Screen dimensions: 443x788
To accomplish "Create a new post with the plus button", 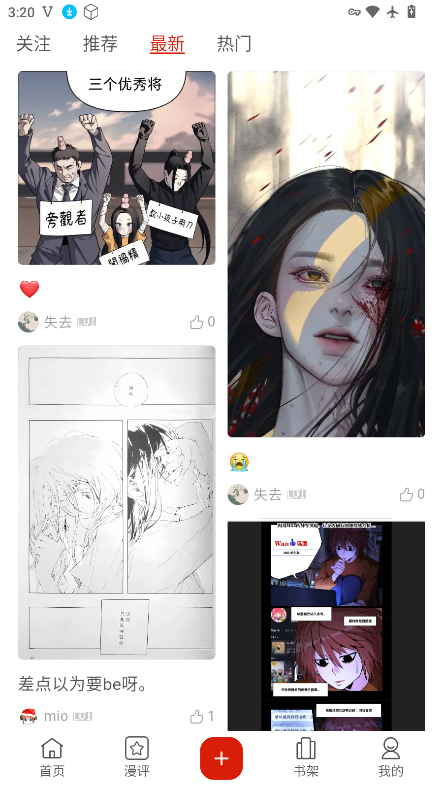I will [x=222, y=758].
